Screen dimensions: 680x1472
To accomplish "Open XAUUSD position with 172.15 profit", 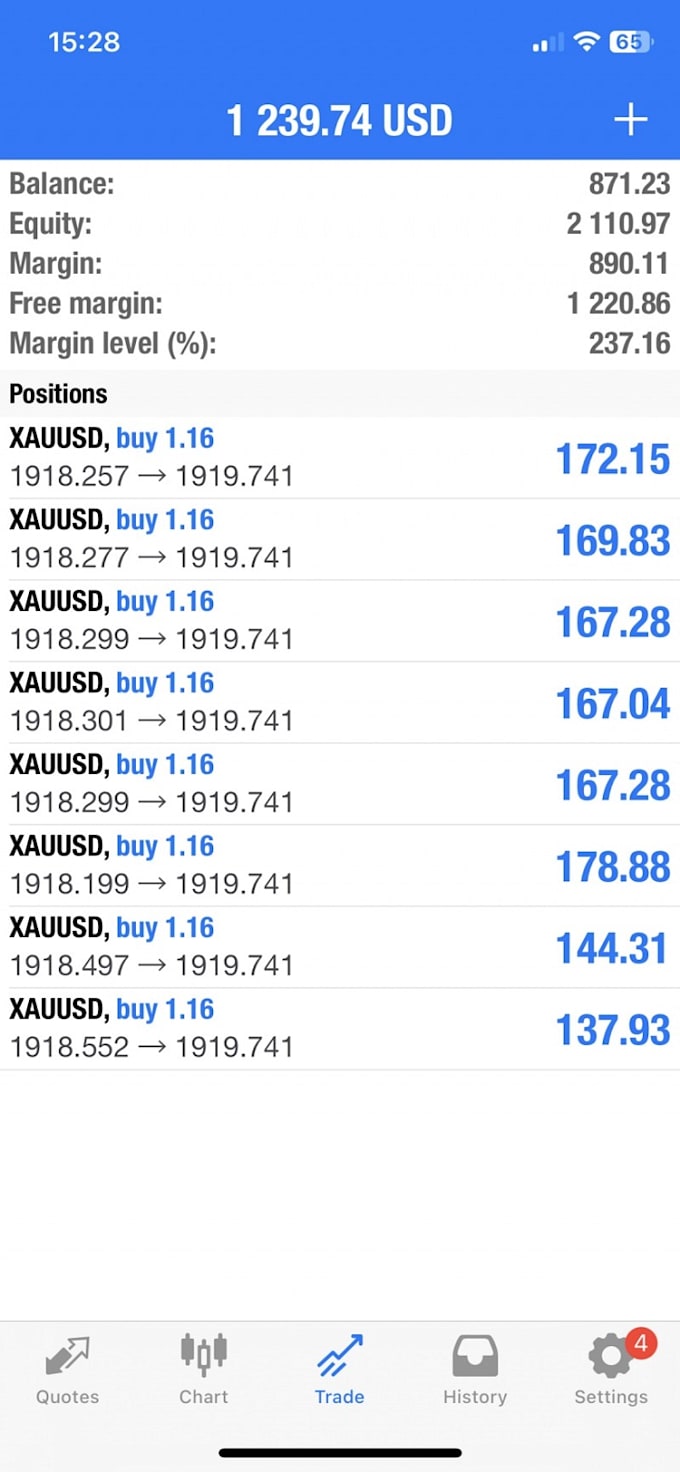I will tap(340, 458).
